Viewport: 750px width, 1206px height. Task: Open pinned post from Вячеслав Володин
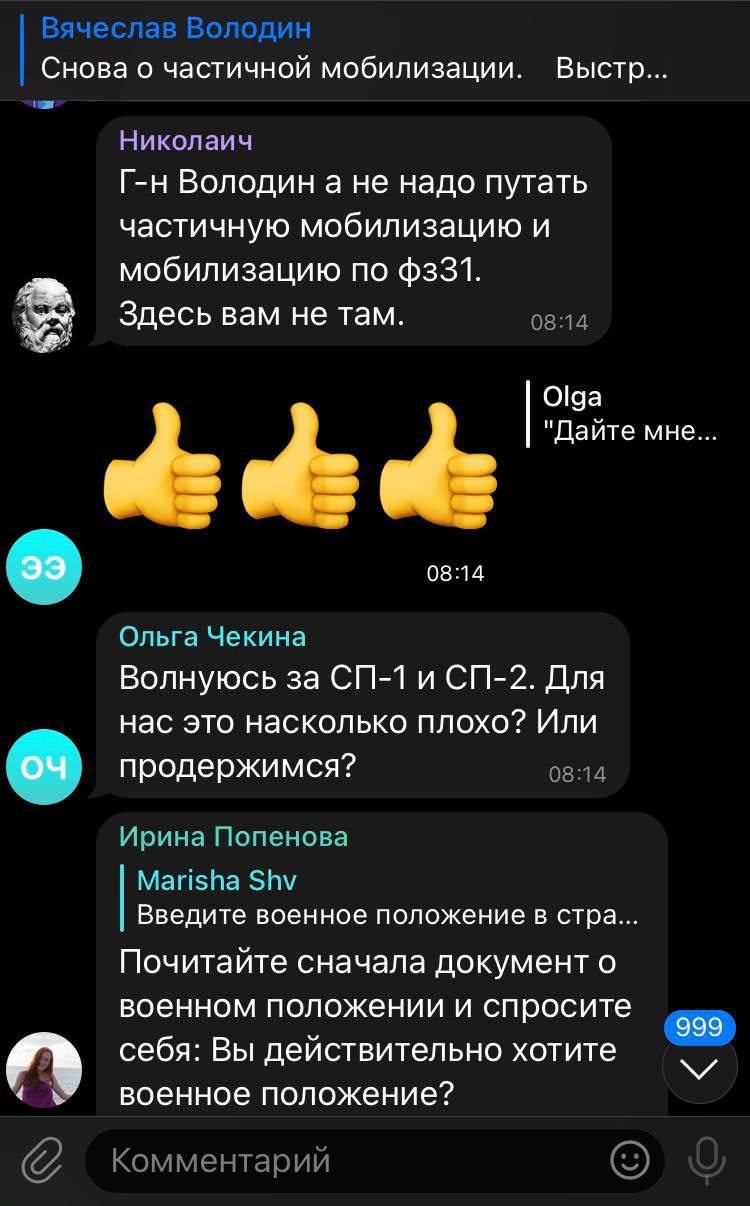click(x=355, y=50)
